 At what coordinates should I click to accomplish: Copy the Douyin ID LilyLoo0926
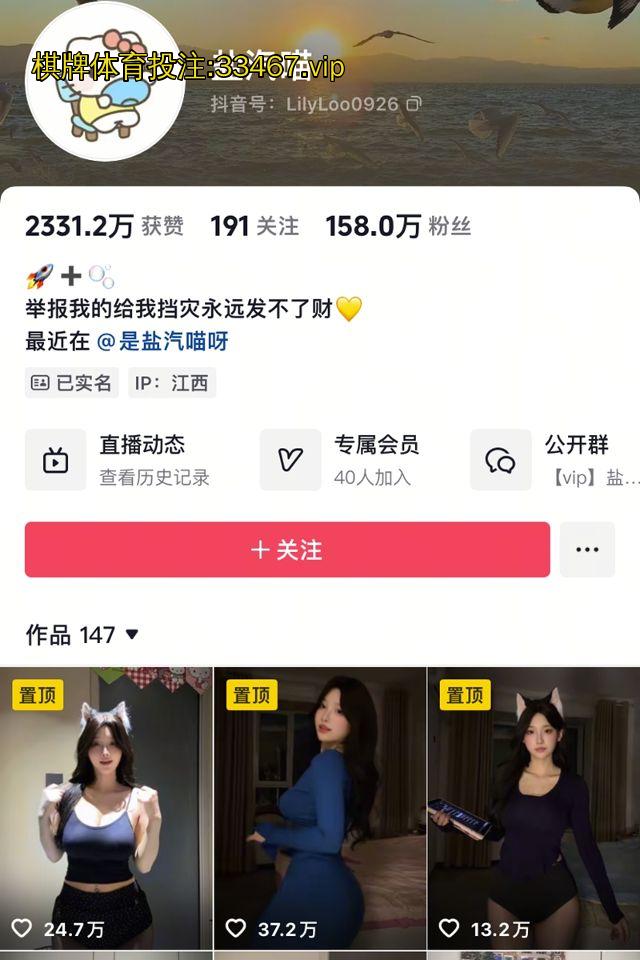[414, 104]
